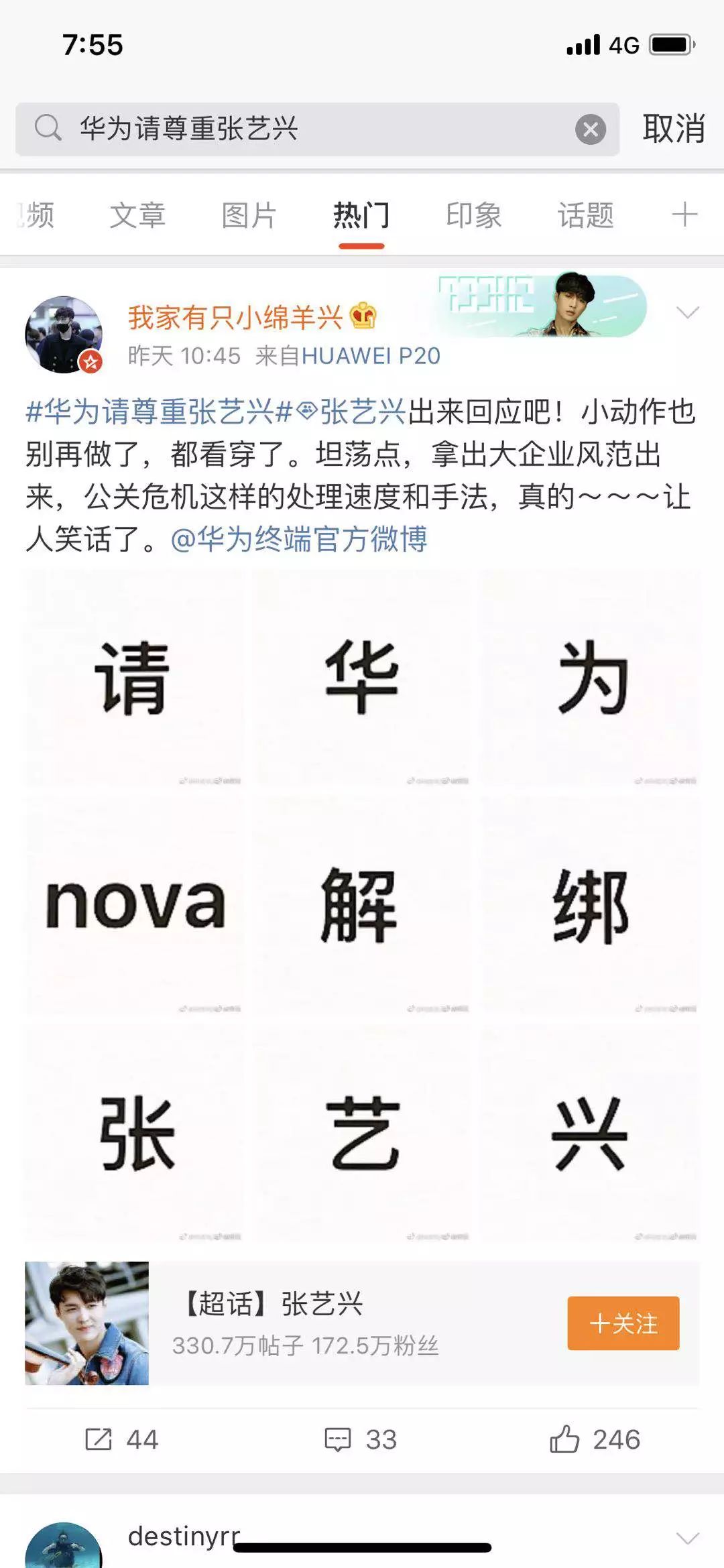Like the post with 246 likes
Viewport: 724px width, 1568px height.
tap(595, 1439)
